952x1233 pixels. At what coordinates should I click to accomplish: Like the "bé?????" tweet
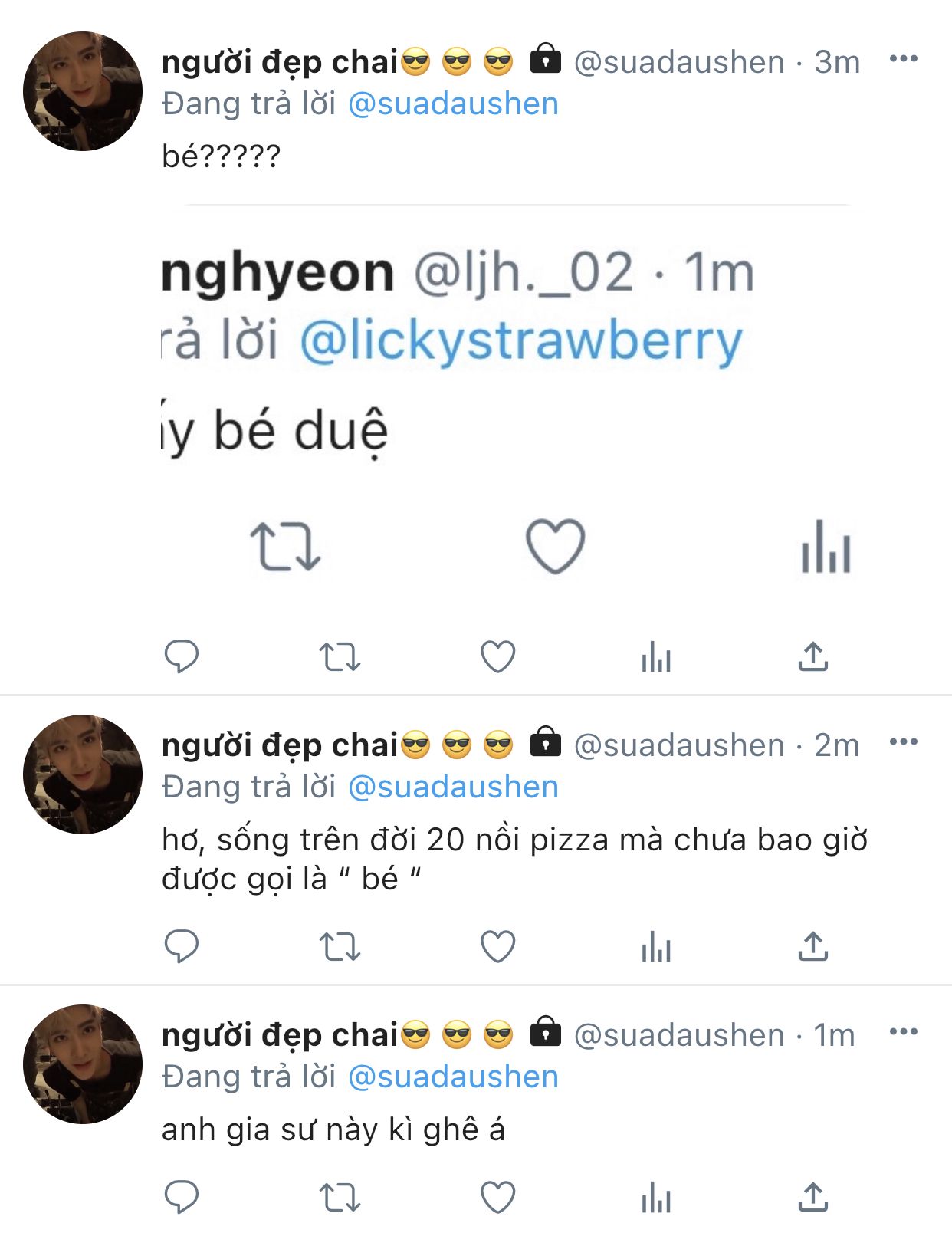[x=497, y=656]
